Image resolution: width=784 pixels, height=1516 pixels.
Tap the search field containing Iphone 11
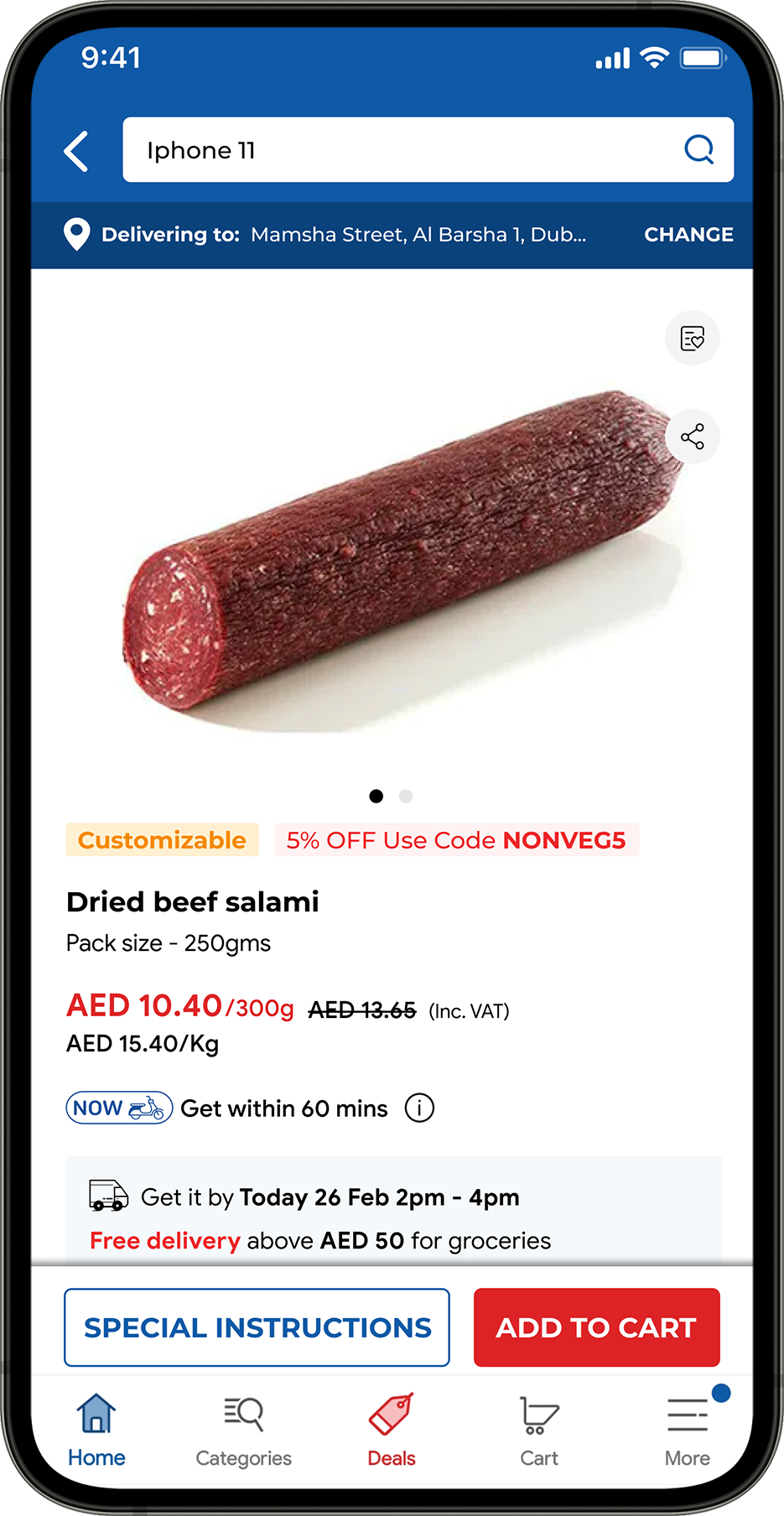[x=402, y=150]
